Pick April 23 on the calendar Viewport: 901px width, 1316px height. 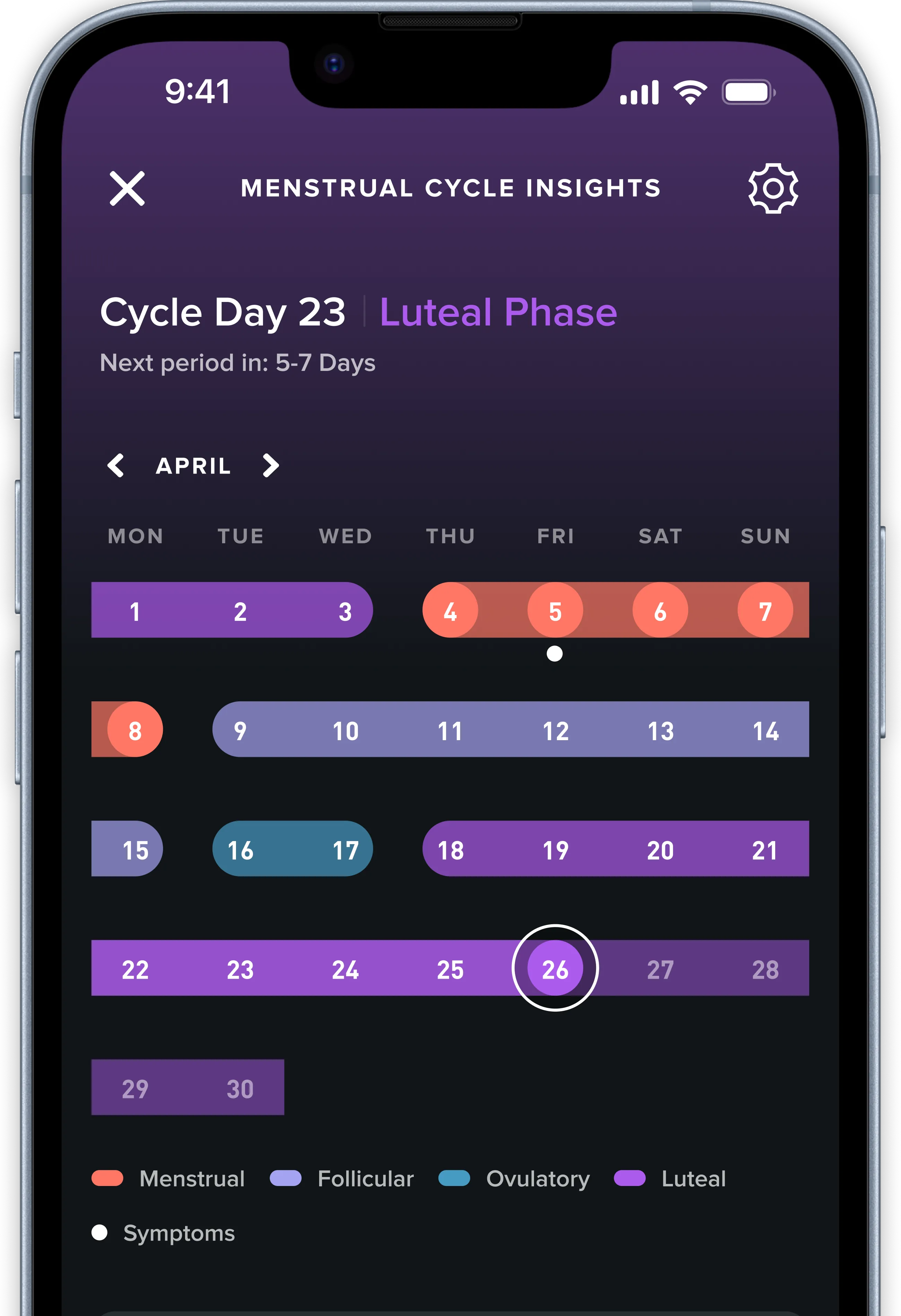240,969
